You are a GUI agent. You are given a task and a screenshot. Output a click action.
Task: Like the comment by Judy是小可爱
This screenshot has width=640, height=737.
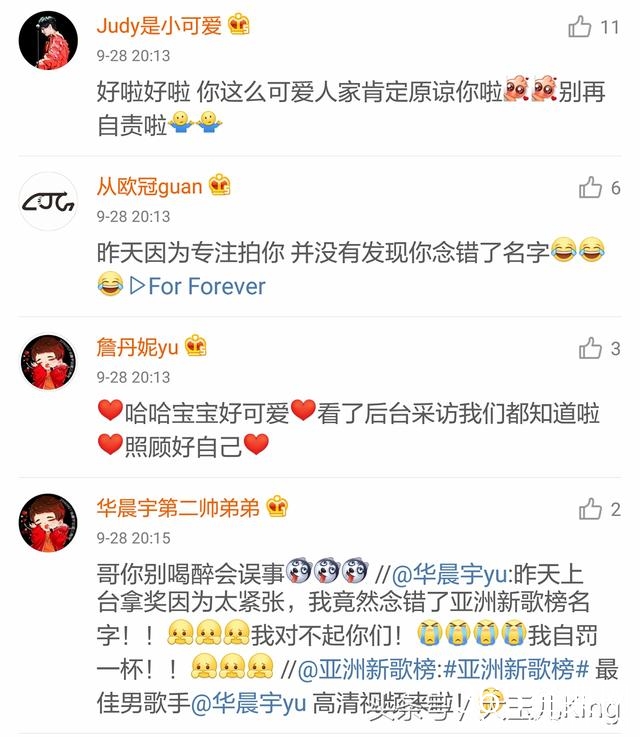point(581,27)
